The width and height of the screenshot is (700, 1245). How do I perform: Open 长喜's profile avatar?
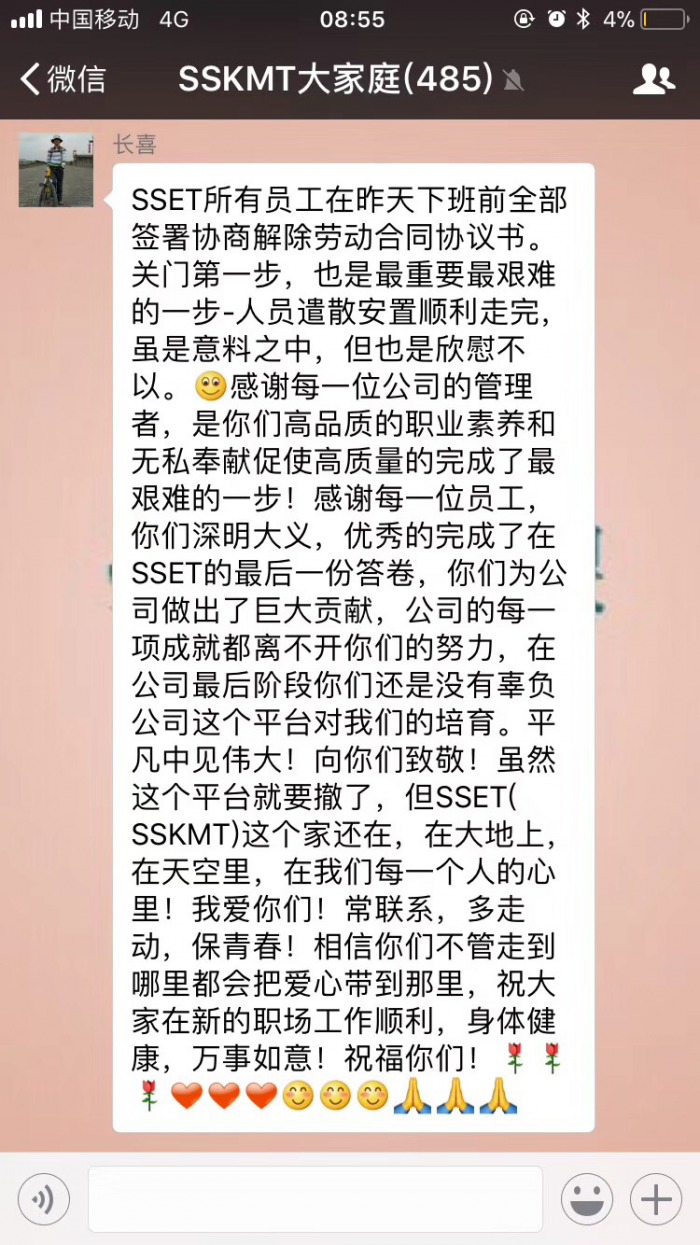click(56, 170)
